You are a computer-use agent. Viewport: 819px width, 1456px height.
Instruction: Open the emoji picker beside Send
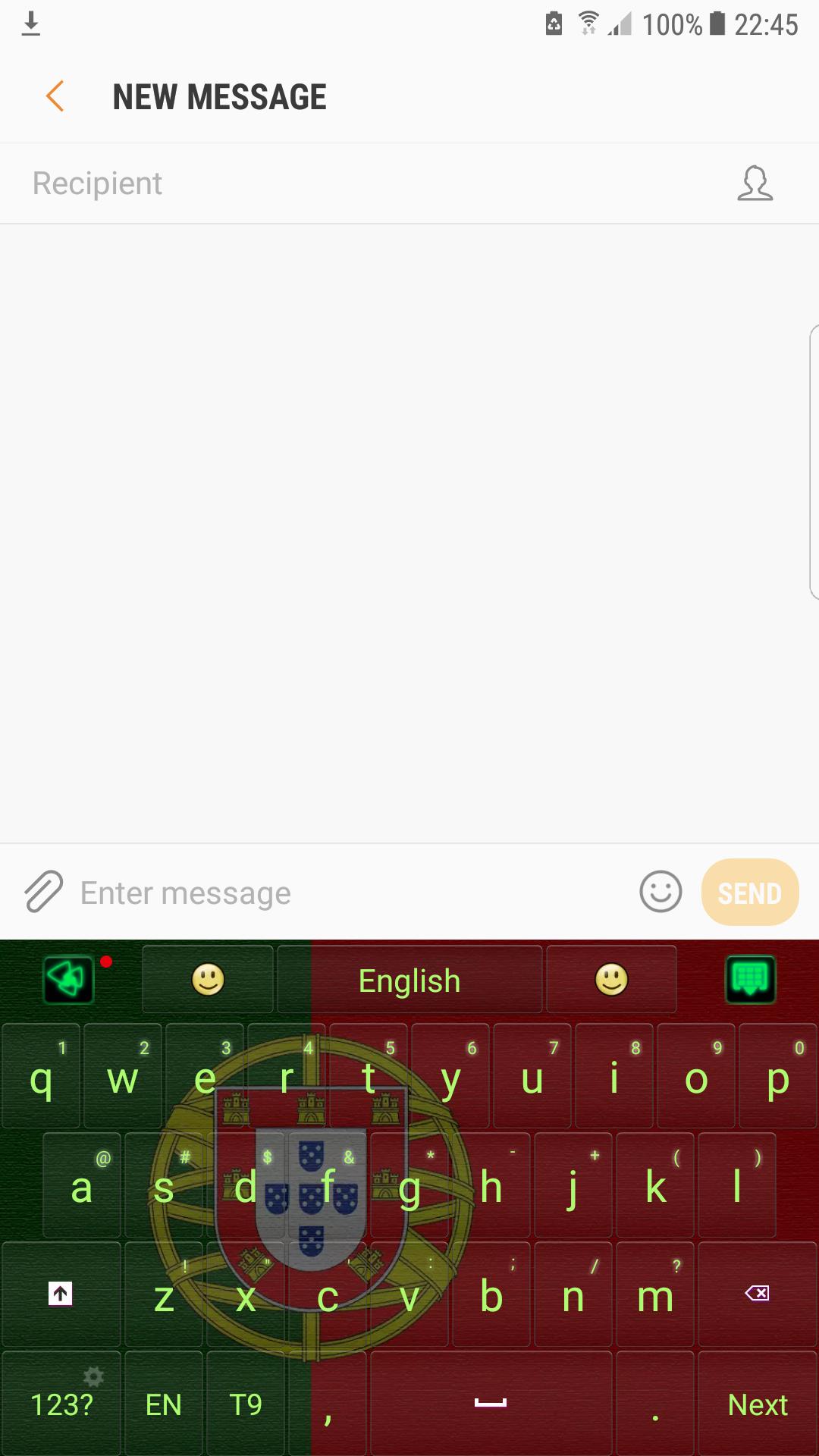coord(661,892)
